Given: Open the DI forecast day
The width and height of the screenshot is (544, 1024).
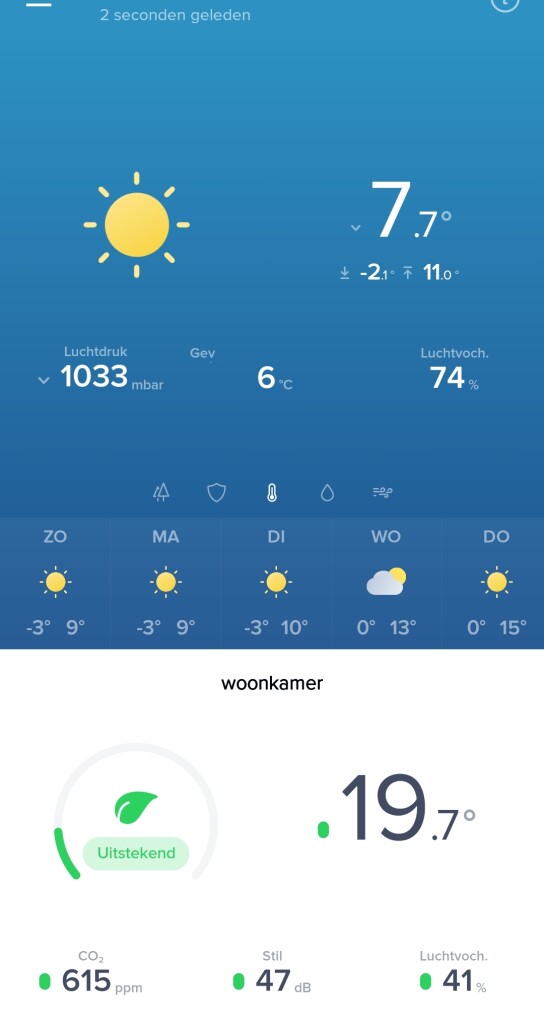Looking at the screenshot, I should click(276, 583).
